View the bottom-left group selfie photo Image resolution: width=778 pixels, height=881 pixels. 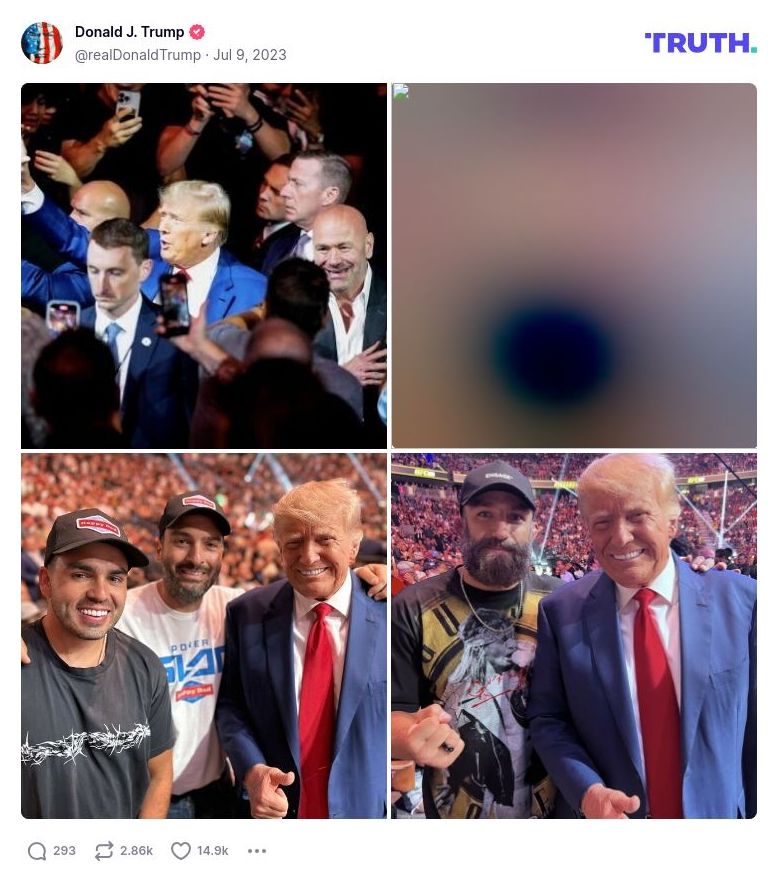coord(203,635)
